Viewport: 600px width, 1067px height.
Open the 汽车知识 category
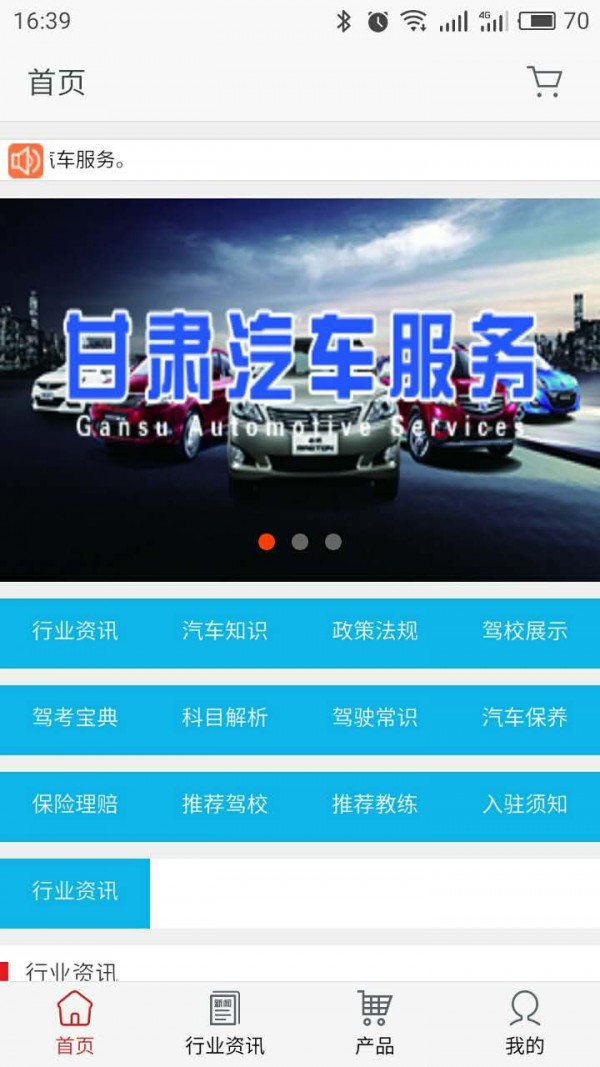pyautogui.click(x=225, y=632)
